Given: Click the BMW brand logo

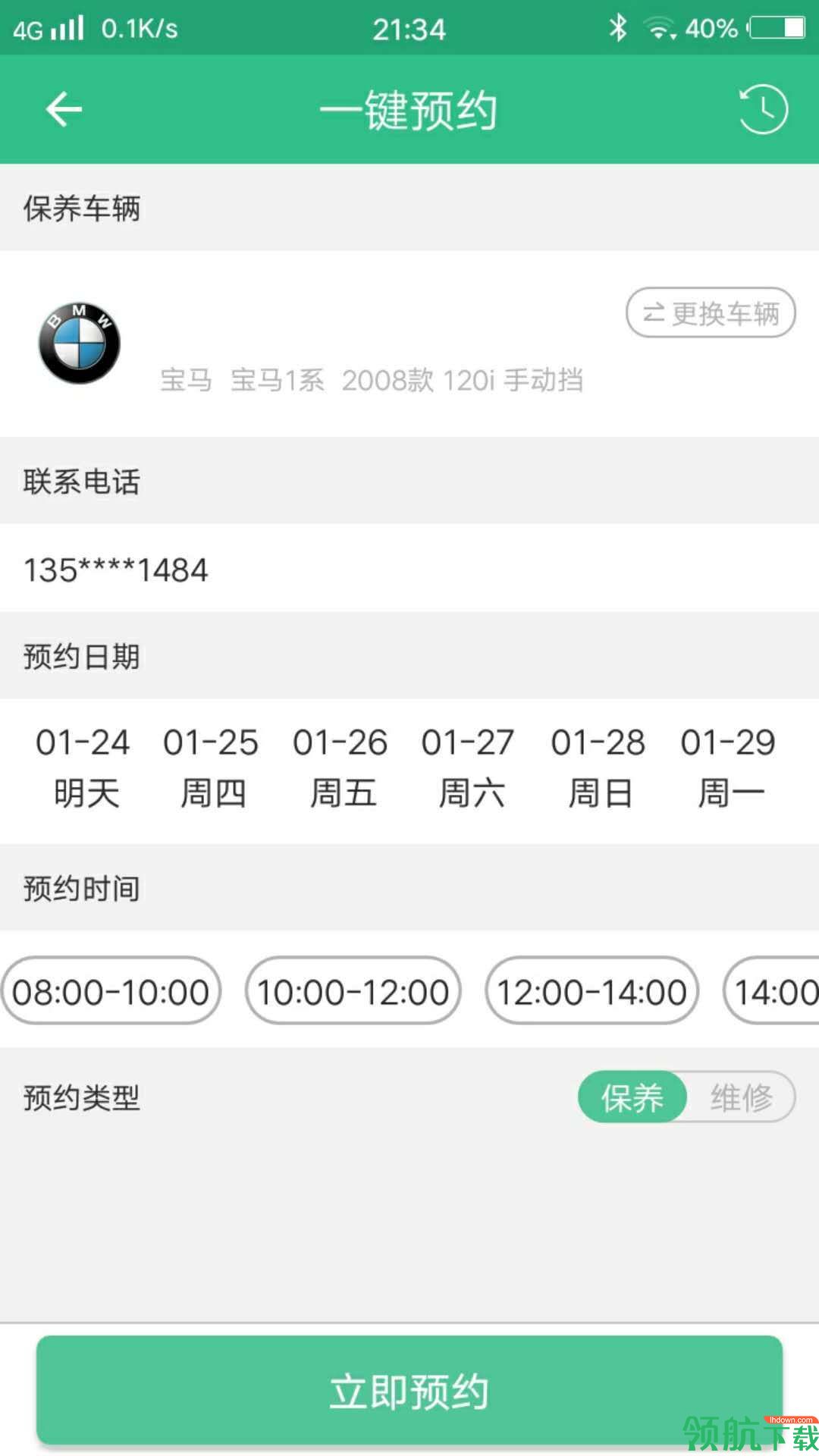Looking at the screenshot, I should coord(78,343).
